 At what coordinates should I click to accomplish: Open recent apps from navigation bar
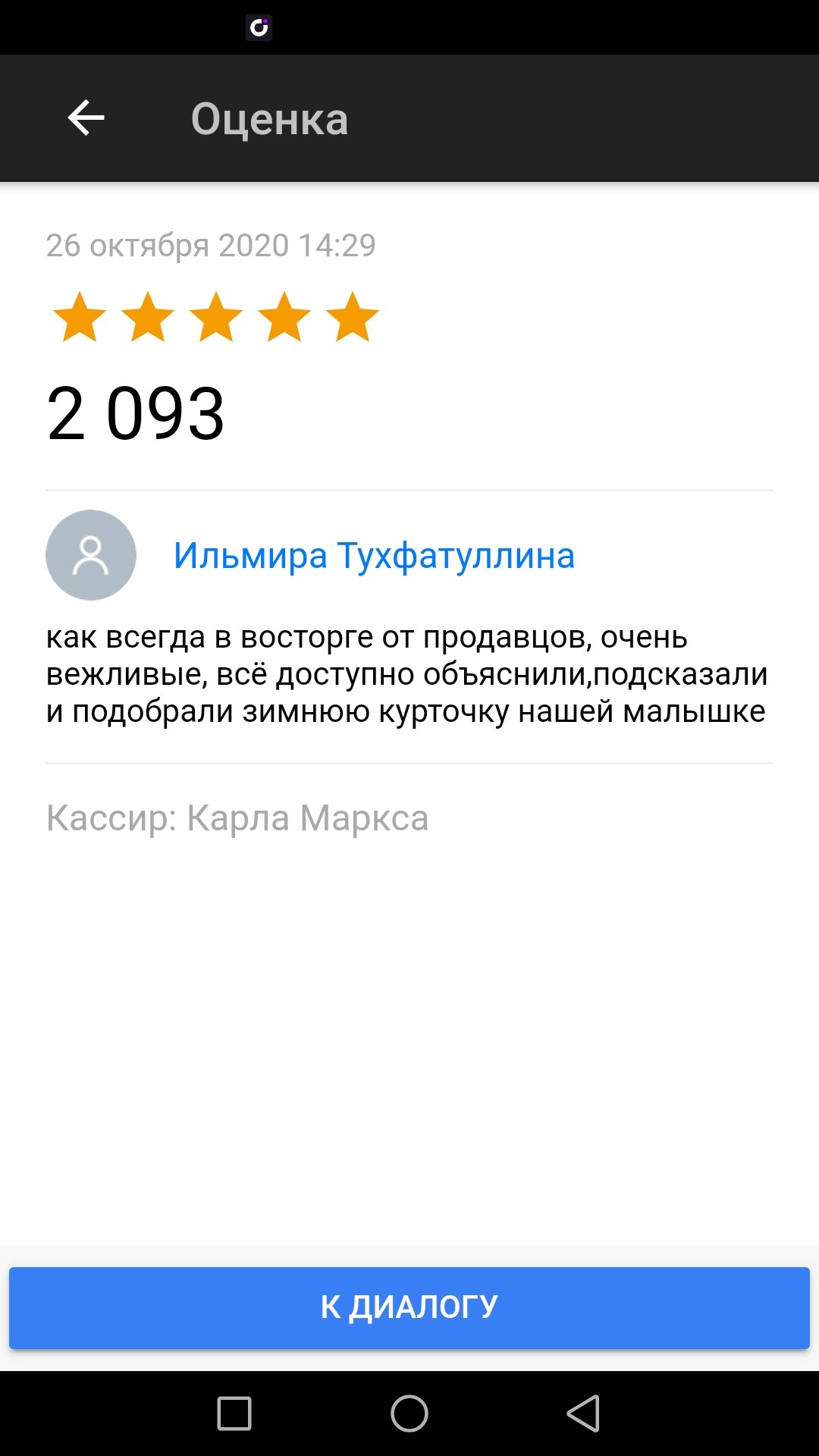(234, 1414)
